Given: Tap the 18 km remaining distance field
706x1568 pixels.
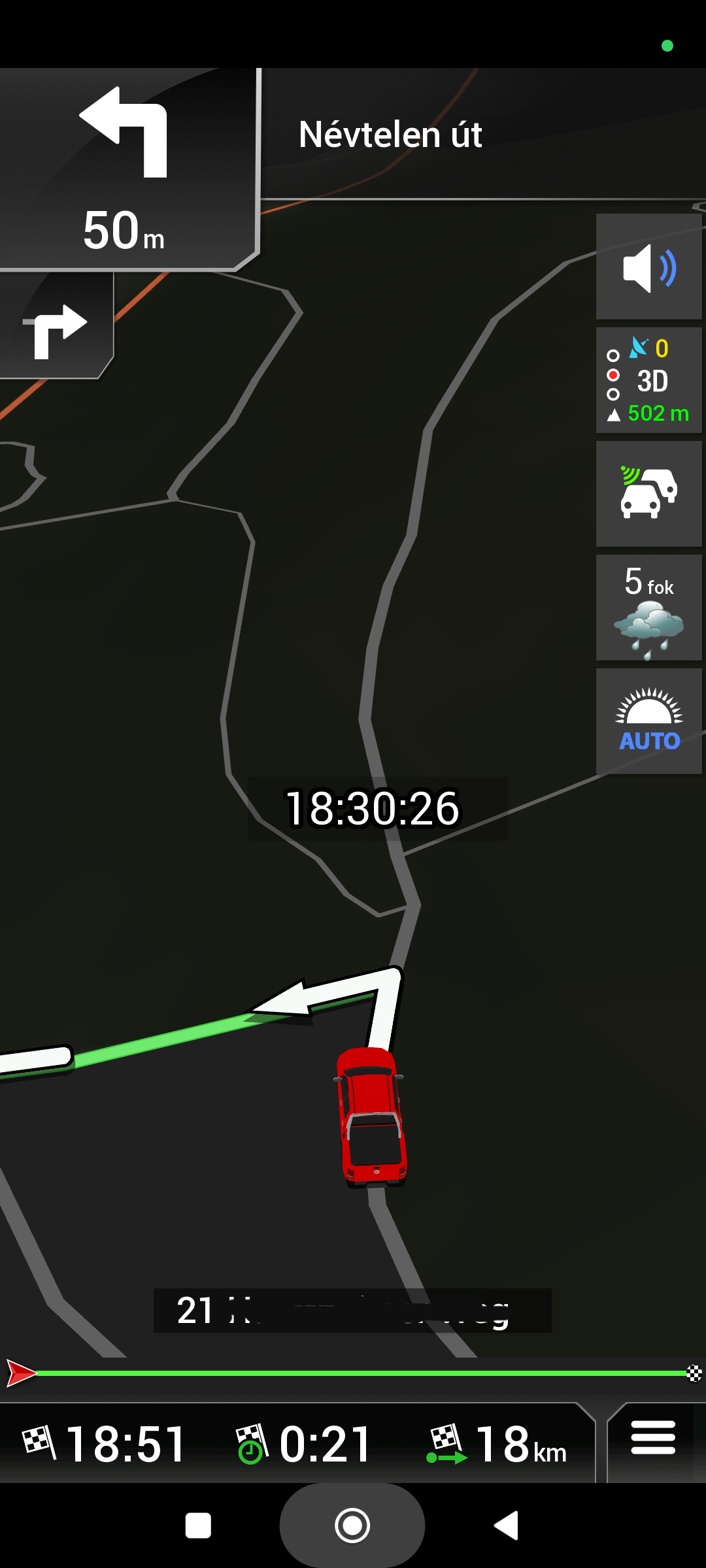Looking at the screenshot, I should 498,1444.
